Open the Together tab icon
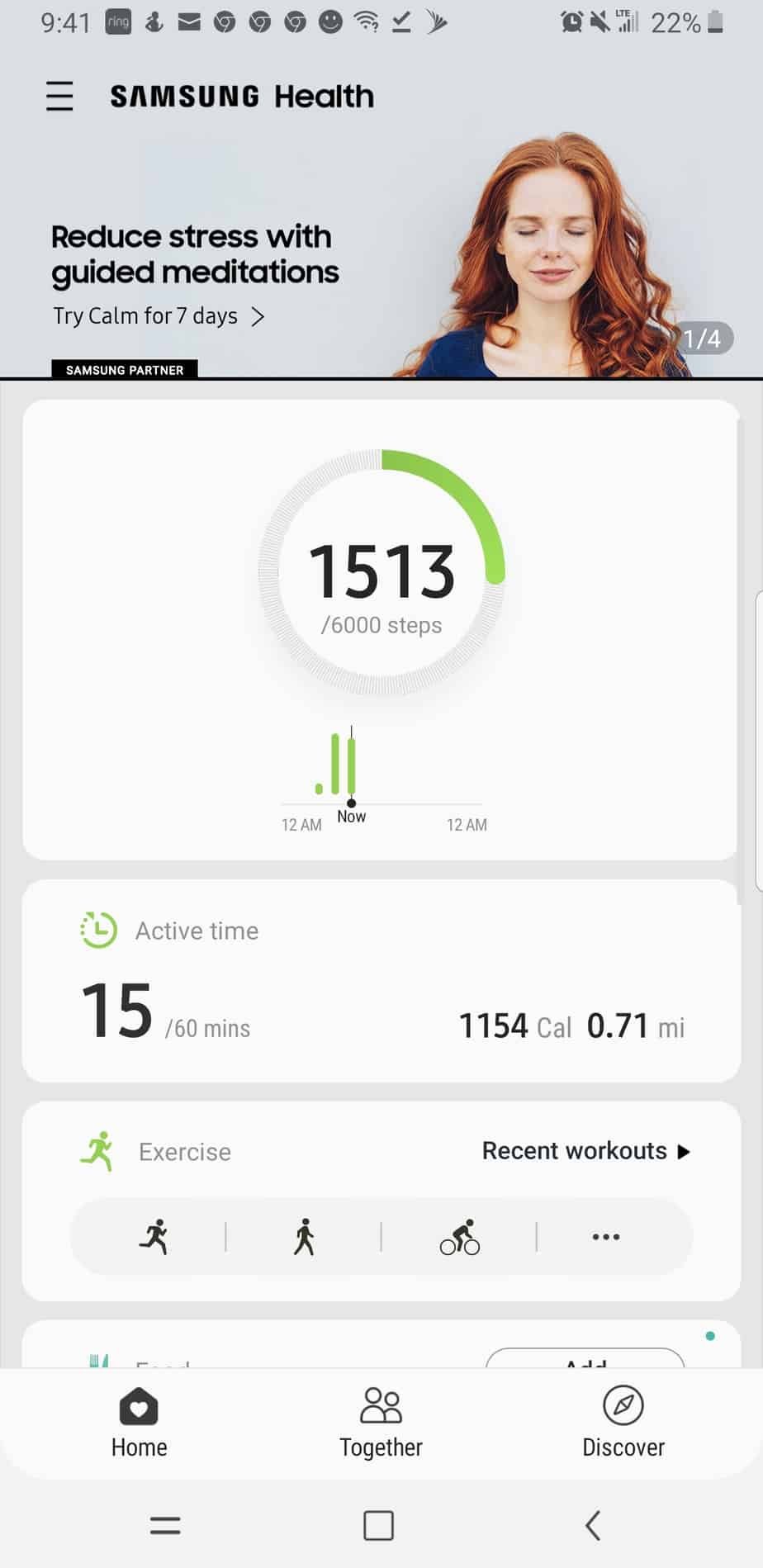Screen dimensions: 763x1568 click(x=381, y=1406)
